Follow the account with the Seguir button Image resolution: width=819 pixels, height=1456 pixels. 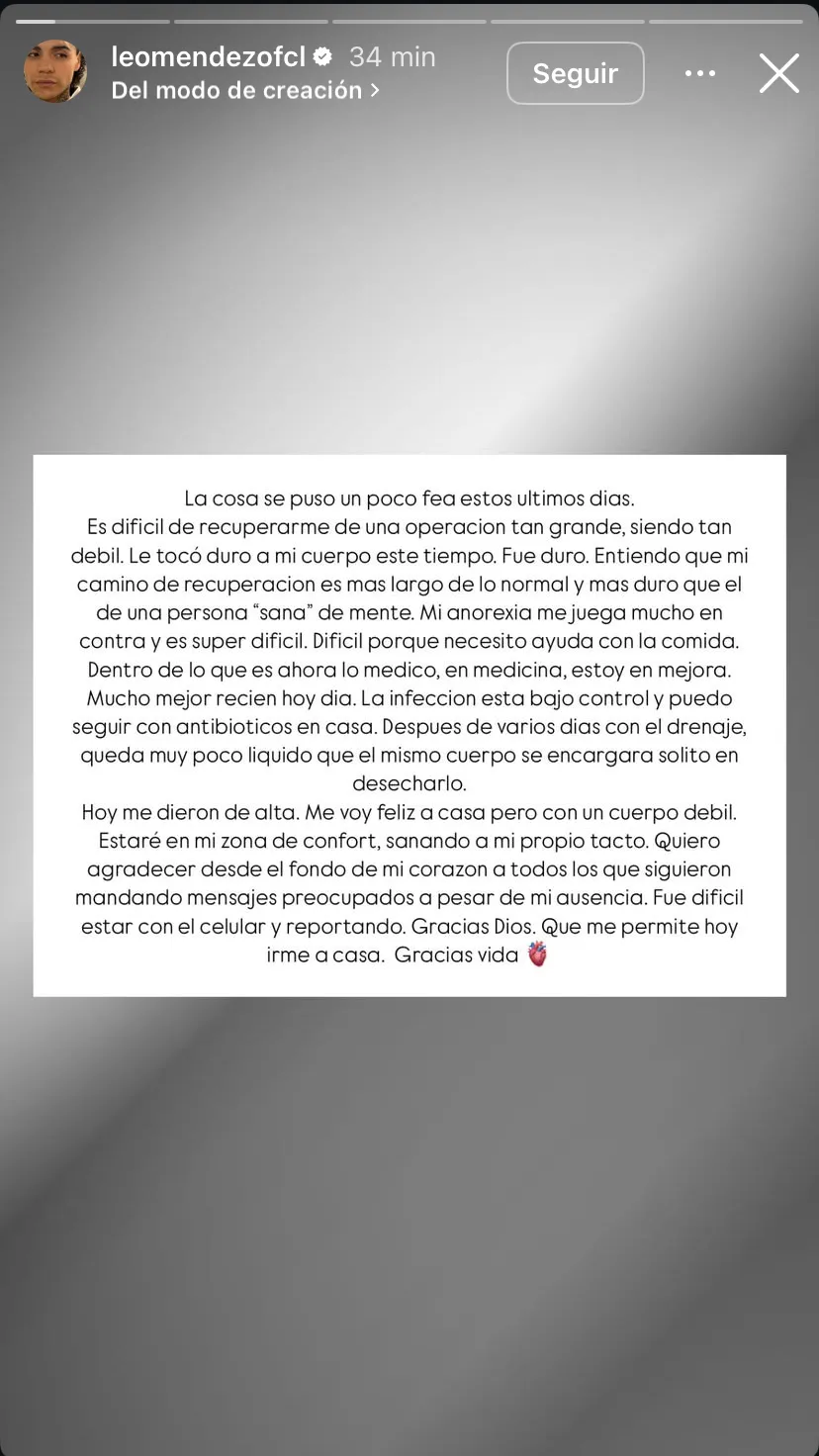point(575,73)
